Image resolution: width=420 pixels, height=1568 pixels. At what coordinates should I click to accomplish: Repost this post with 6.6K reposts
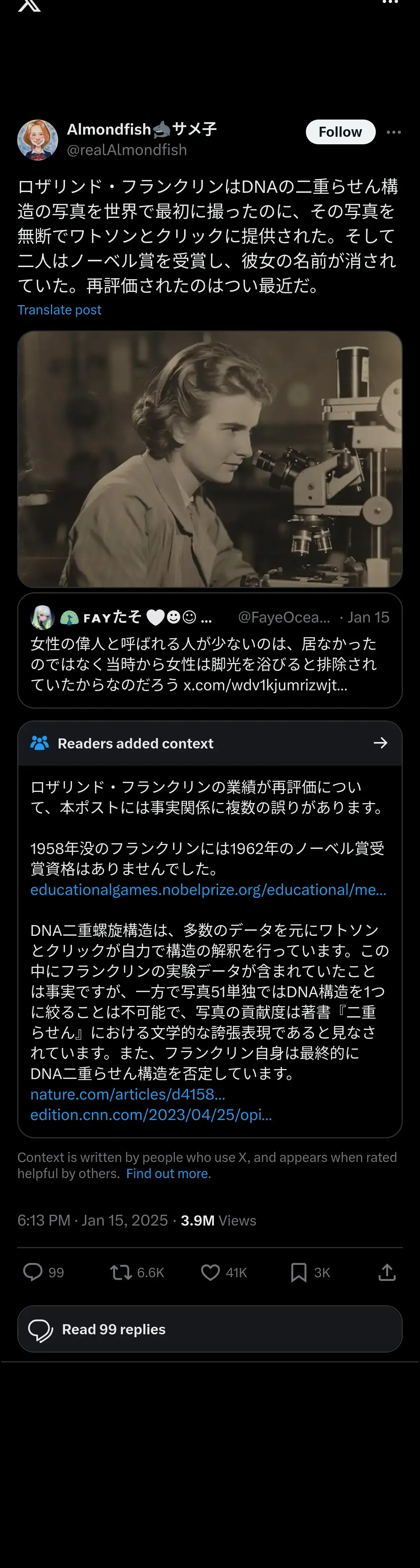coord(121,1271)
